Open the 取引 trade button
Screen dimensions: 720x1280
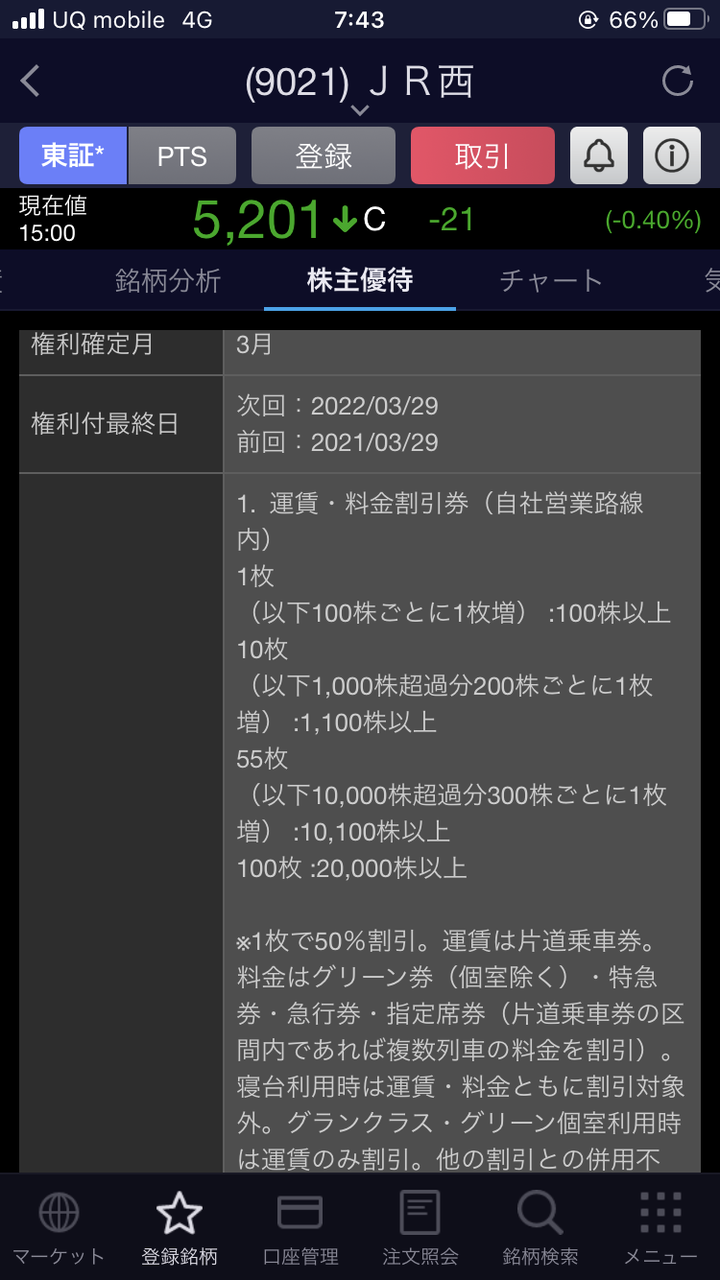[482, 155]
